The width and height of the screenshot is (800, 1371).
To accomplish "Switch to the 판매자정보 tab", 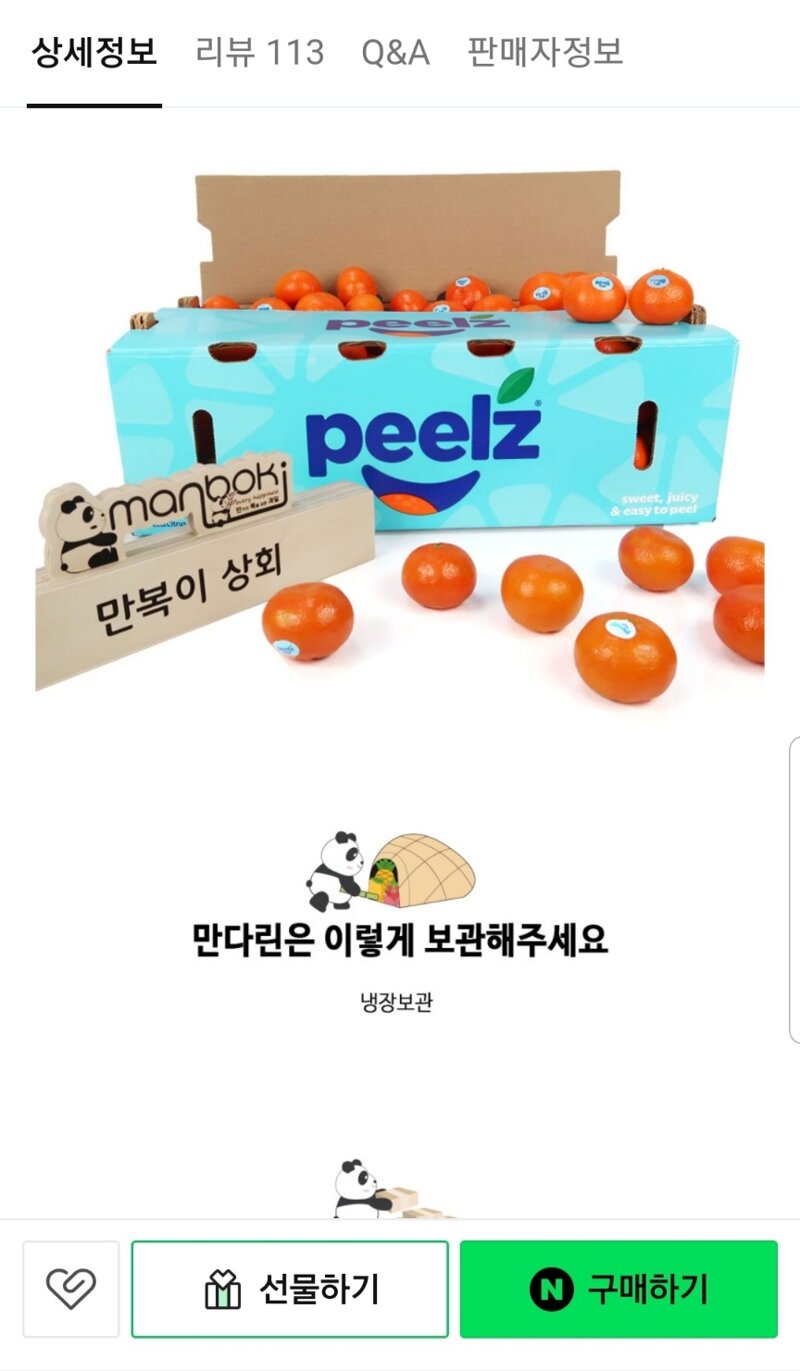I will point(545,52).
